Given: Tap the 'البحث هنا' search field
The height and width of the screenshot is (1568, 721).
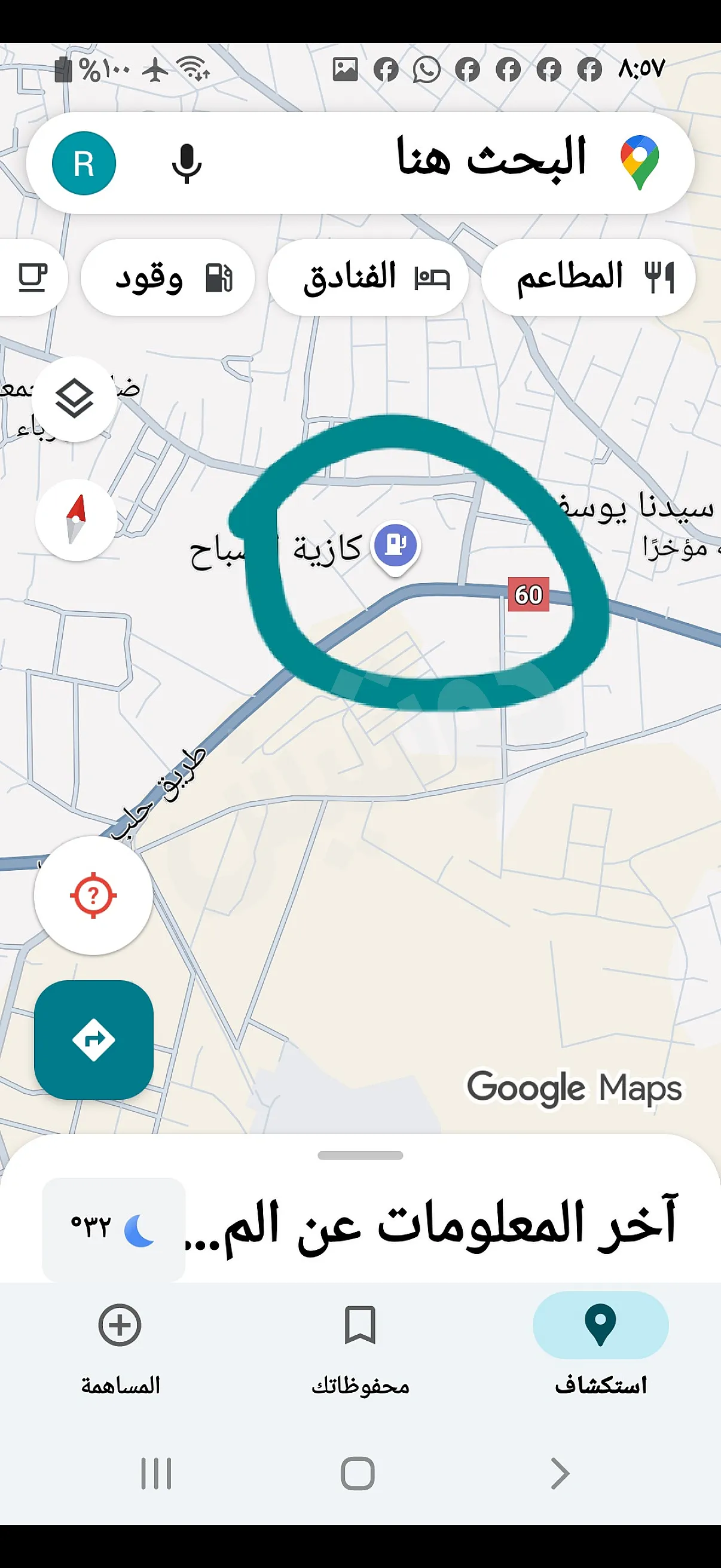Looking at the screenshot, I should point(426,161).
